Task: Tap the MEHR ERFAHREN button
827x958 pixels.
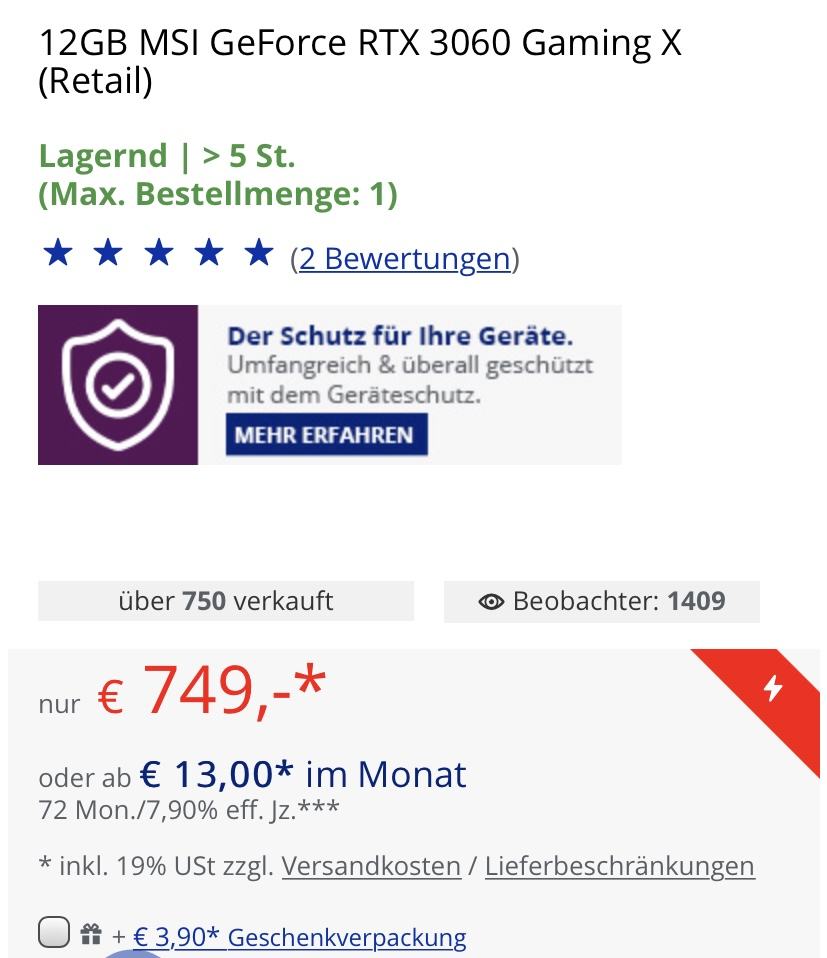Action: (x=326, y=435)
